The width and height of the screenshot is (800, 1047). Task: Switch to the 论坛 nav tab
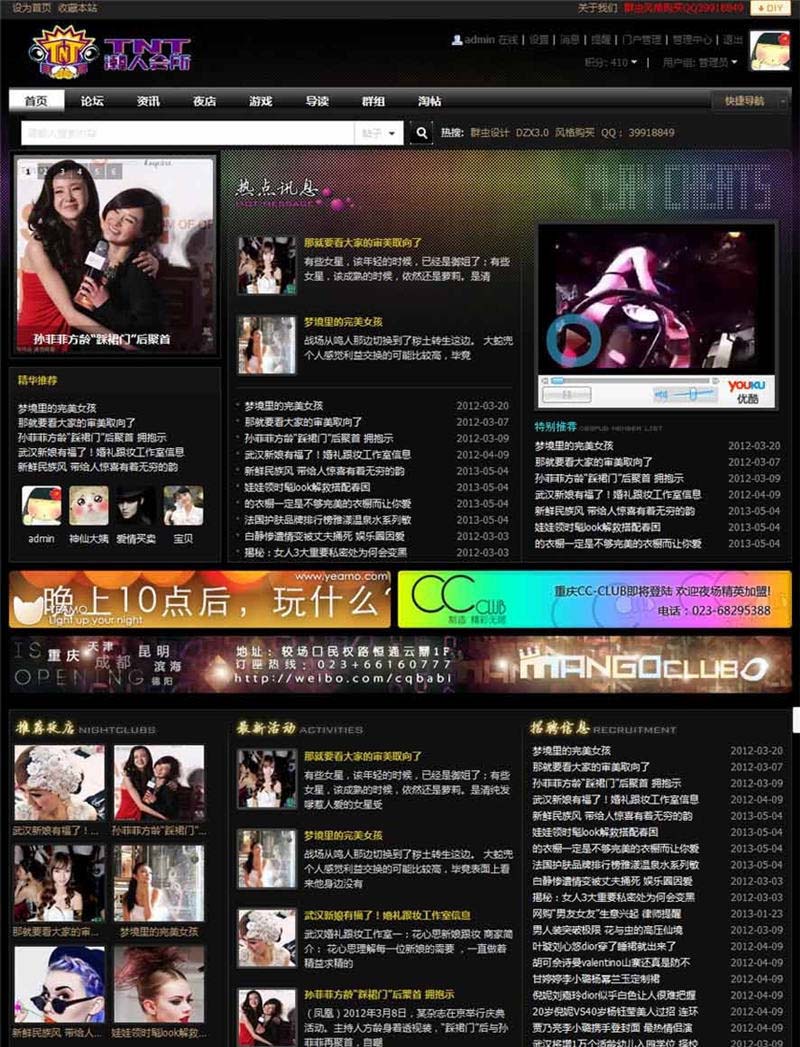pos(92,101)
